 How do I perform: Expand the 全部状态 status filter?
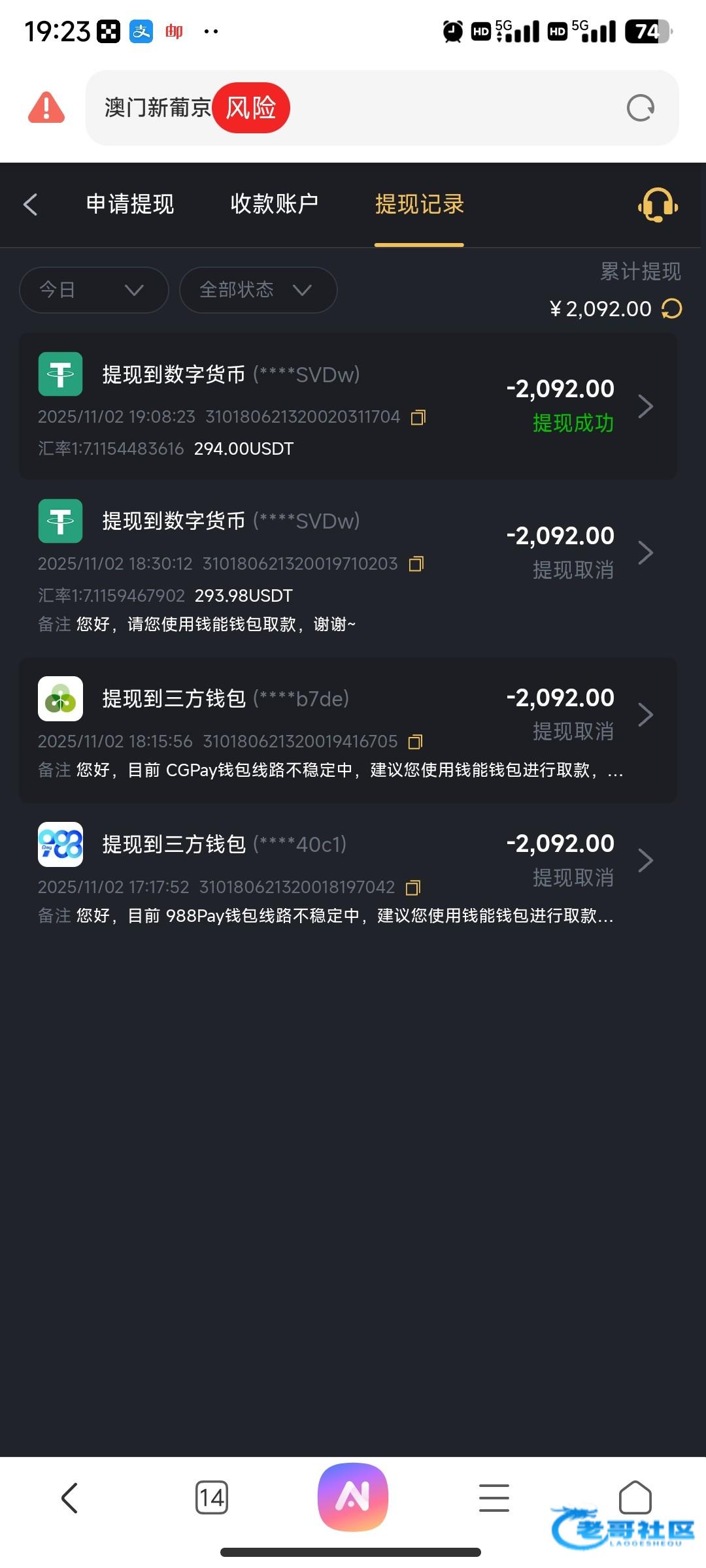(x=258, y=290)
